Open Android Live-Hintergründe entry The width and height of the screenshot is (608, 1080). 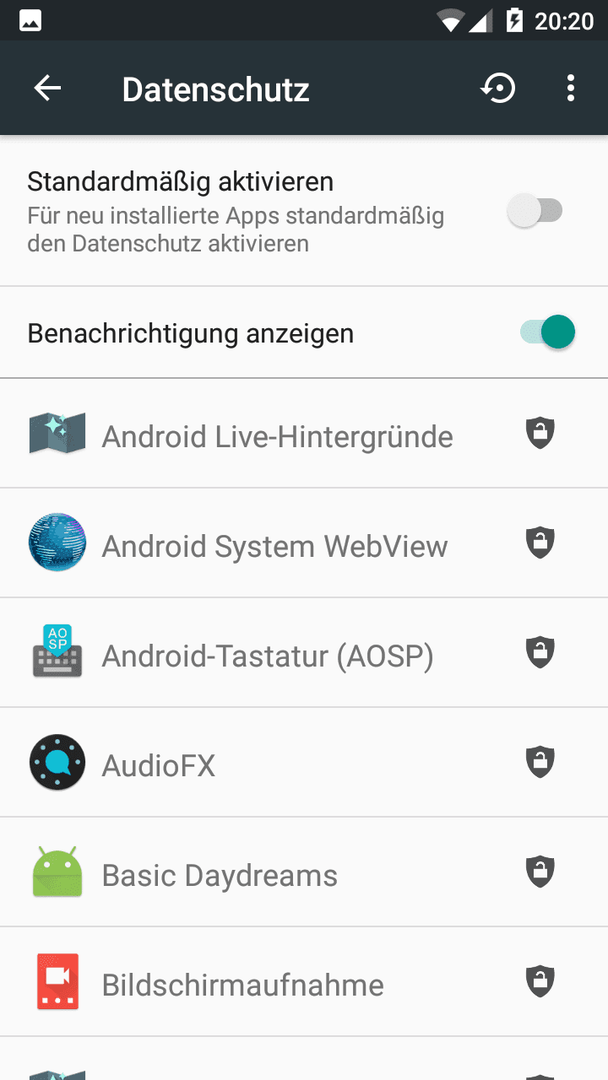(304, 434)
